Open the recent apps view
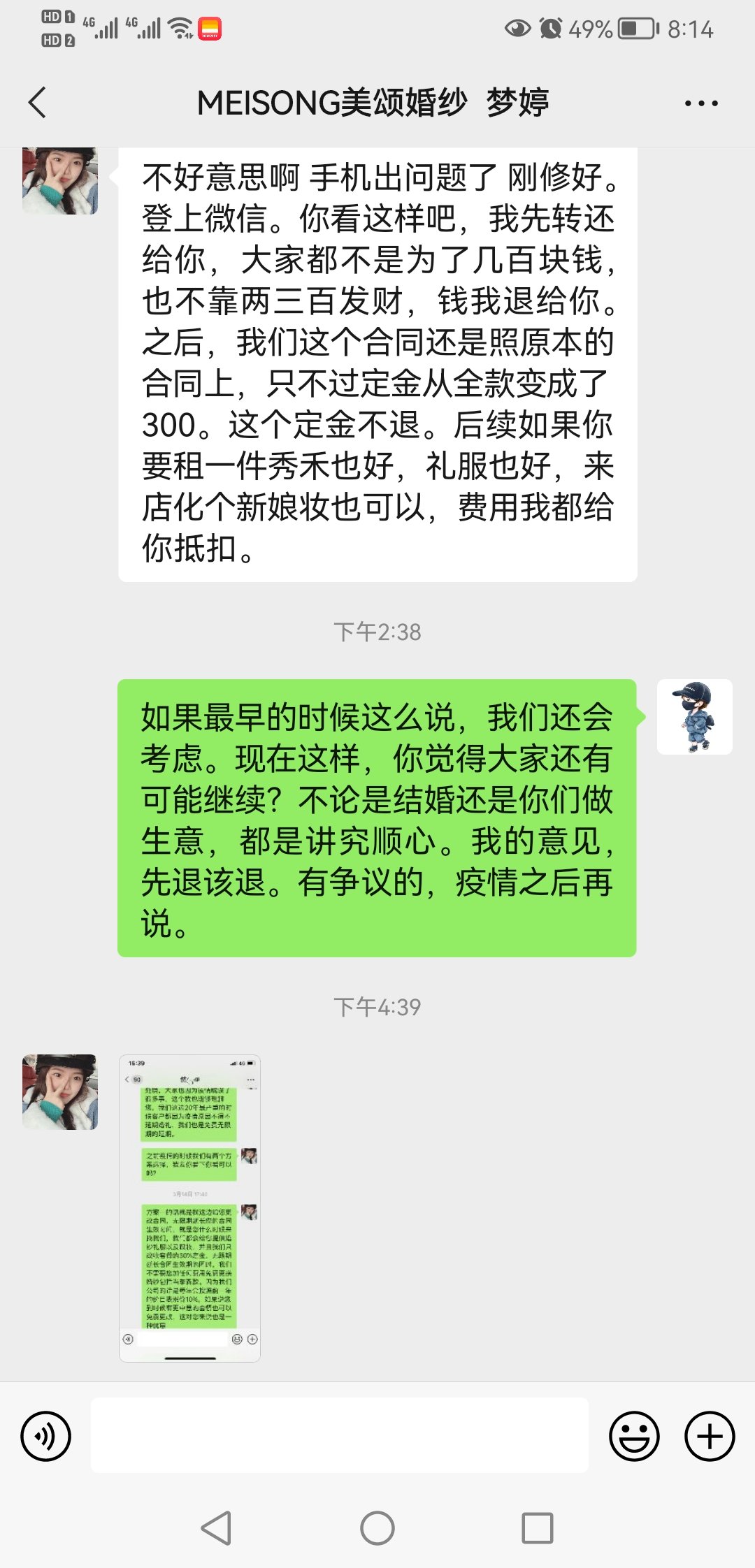755x1568 pixels. click(538, 1528)
